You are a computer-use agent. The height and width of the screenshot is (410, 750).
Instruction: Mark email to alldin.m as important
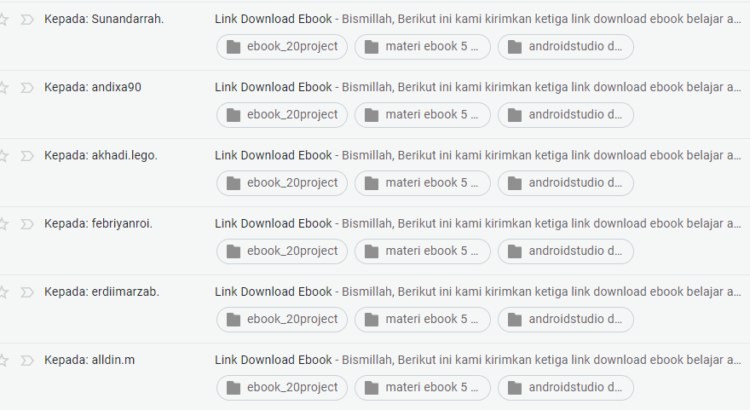tap(27, 360)
